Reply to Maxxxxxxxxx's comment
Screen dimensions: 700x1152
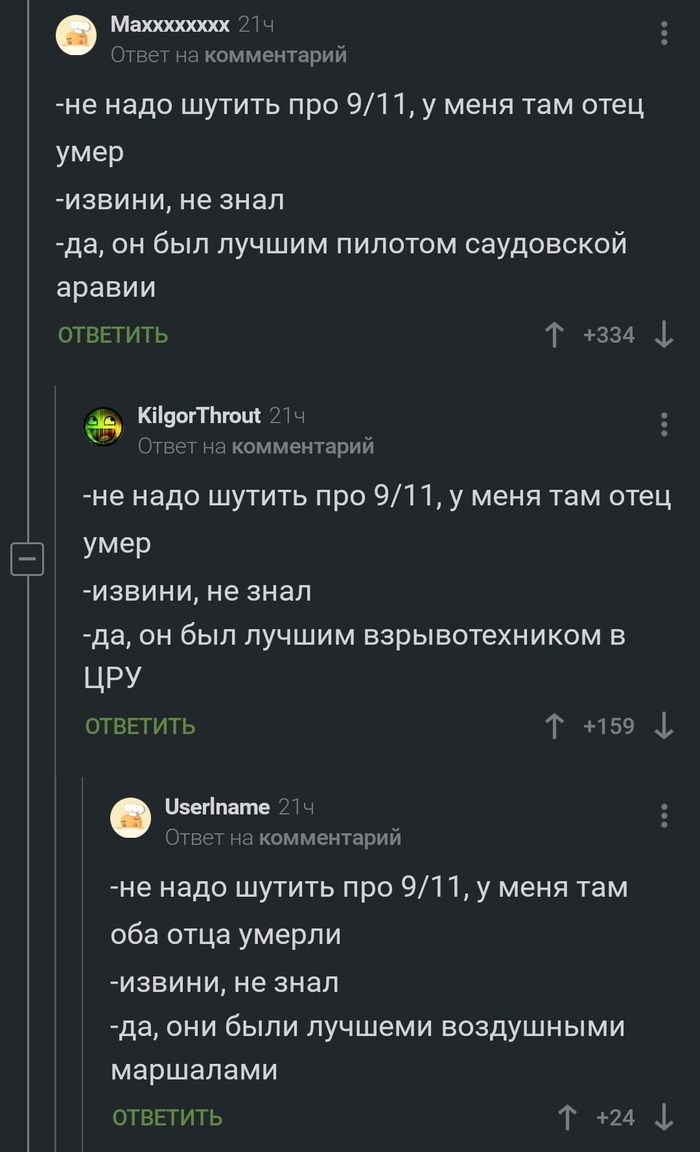[113, 335]
